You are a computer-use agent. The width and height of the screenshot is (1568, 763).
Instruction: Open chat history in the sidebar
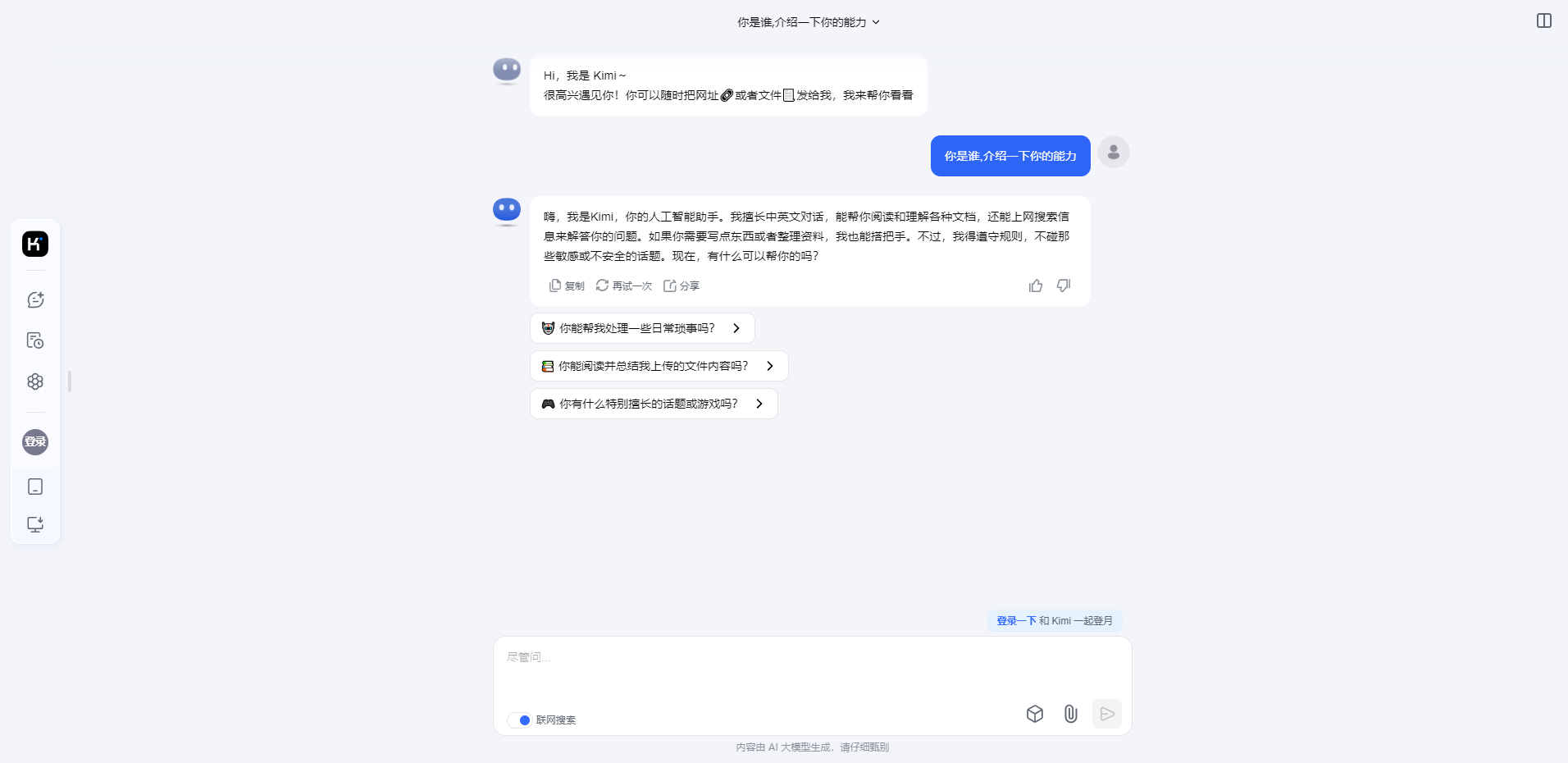35,340
